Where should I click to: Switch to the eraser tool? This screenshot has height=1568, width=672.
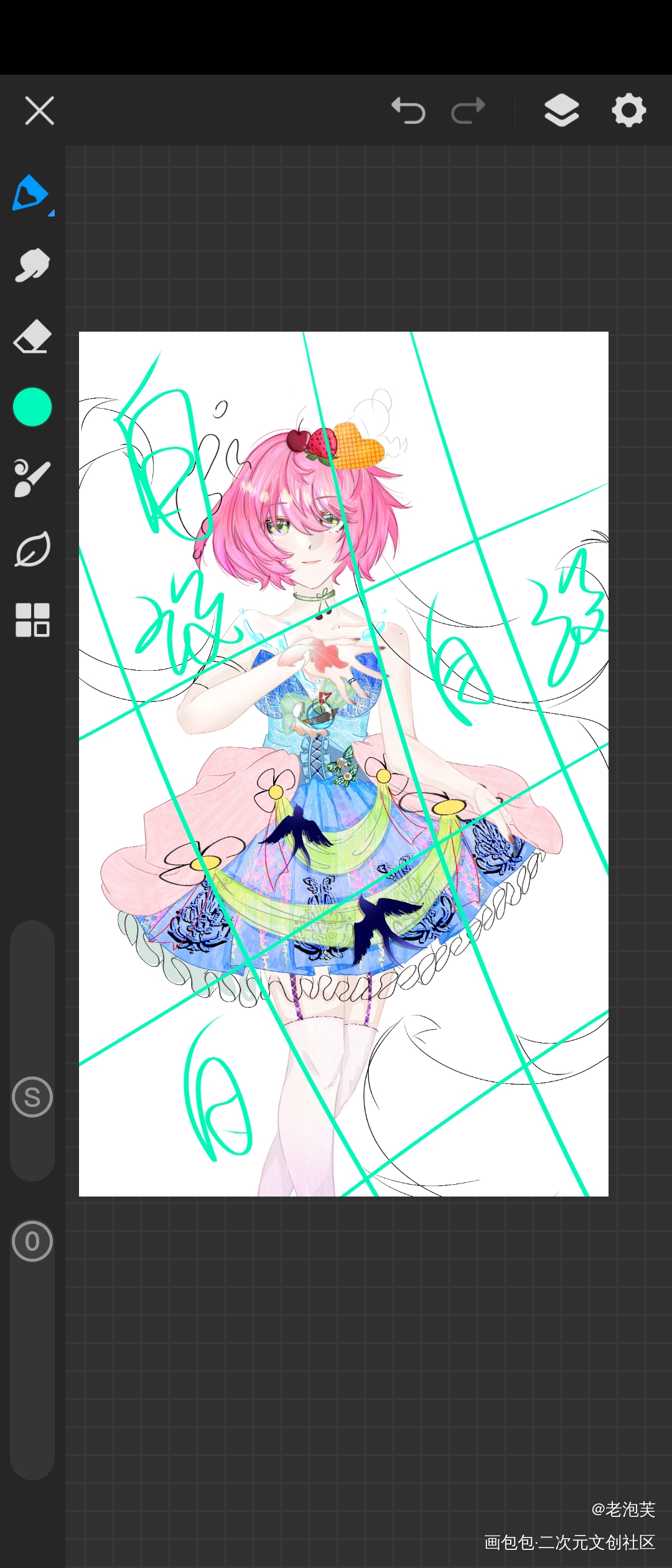pyautogui.click(x=32, y=337)
